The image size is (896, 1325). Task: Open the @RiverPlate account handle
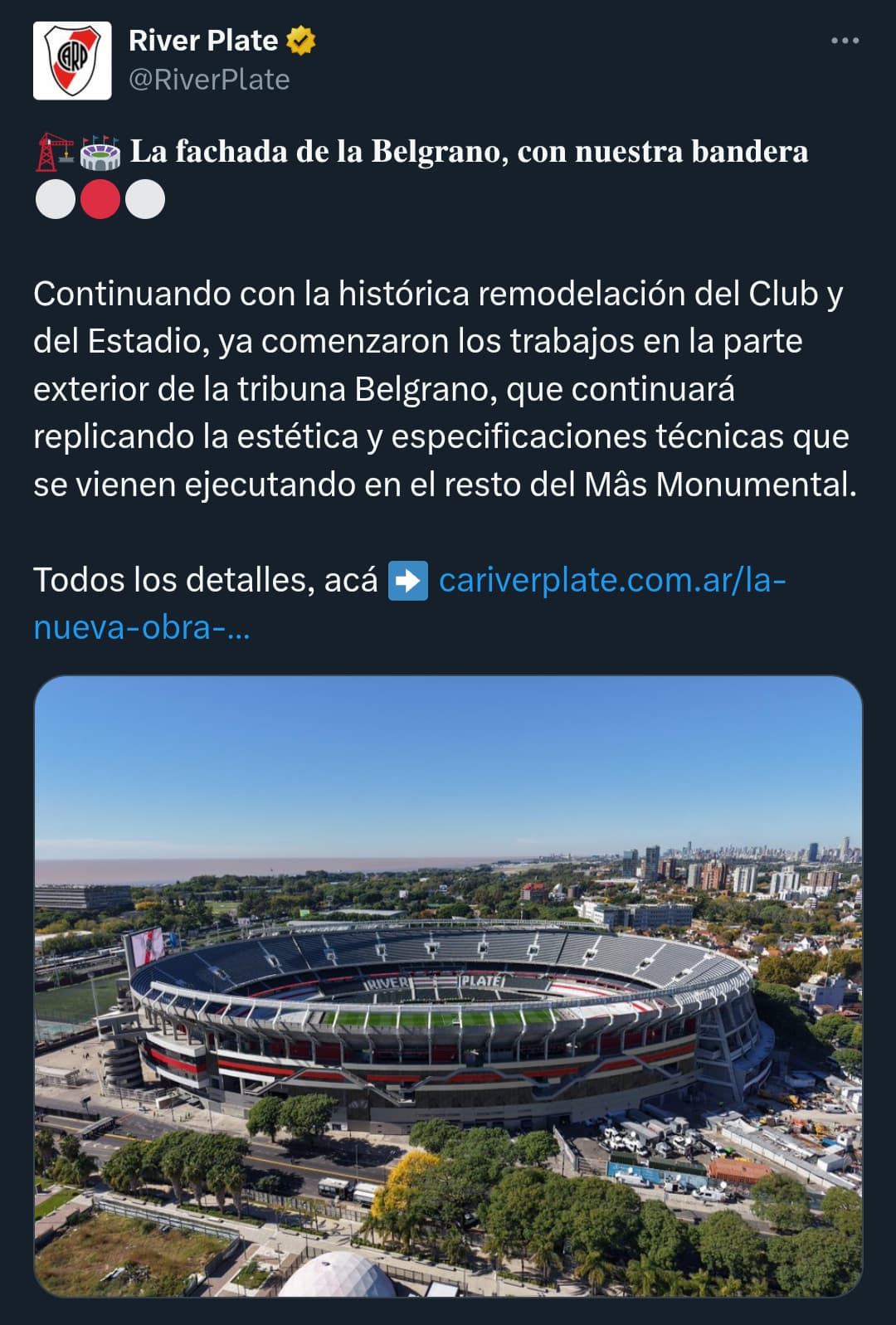pyautogui.click(x=209, y=80)
